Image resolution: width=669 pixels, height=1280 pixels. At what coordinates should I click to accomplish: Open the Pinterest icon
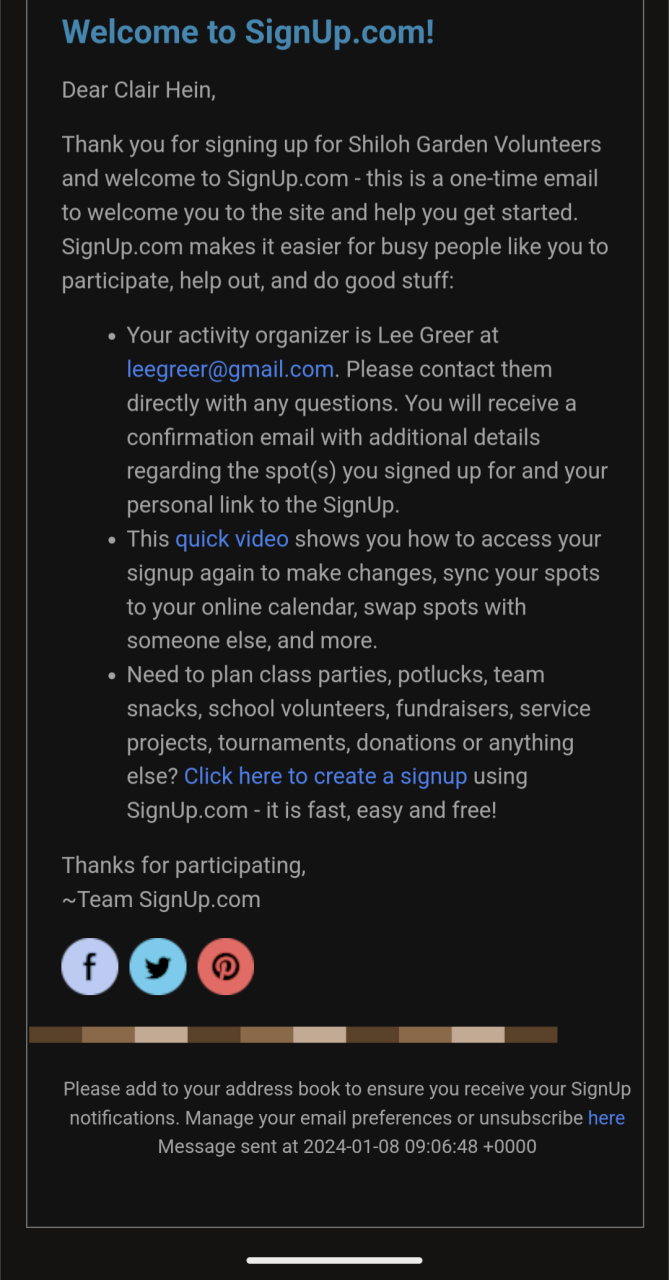226,967
